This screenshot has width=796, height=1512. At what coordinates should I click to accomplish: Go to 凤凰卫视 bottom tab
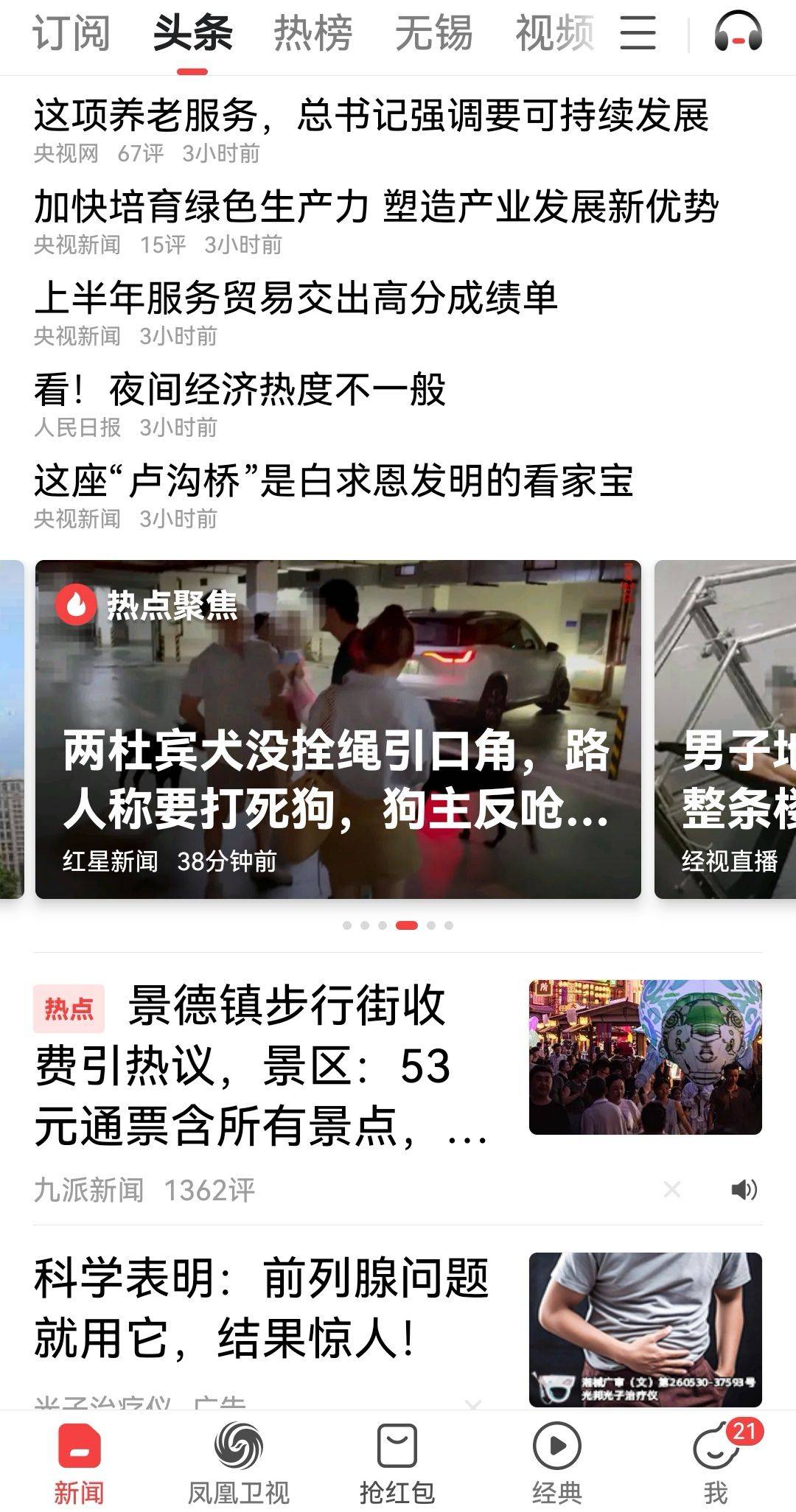click(x=238, y=1463)
